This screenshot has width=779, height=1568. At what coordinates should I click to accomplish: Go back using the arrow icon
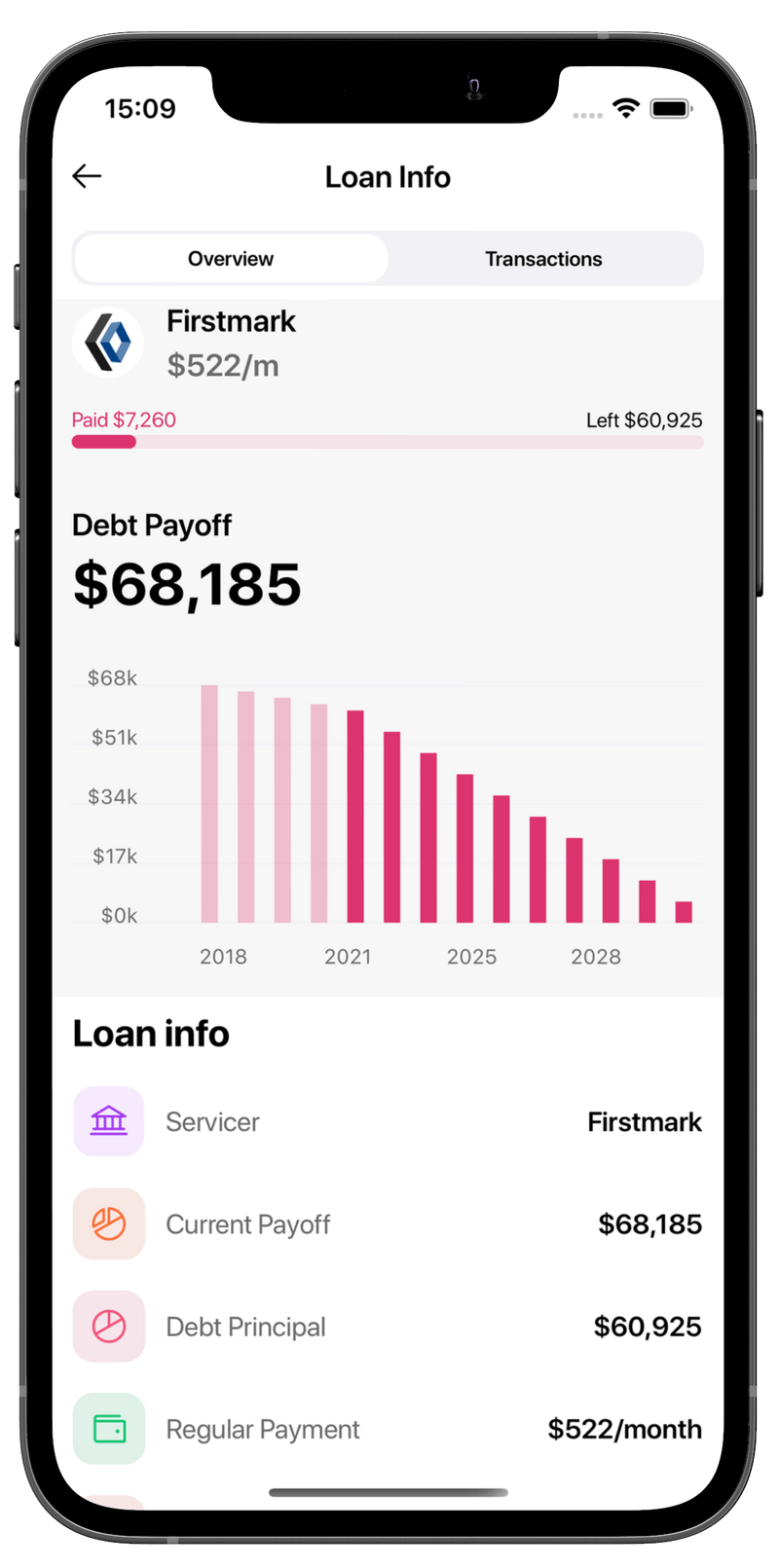87,176
